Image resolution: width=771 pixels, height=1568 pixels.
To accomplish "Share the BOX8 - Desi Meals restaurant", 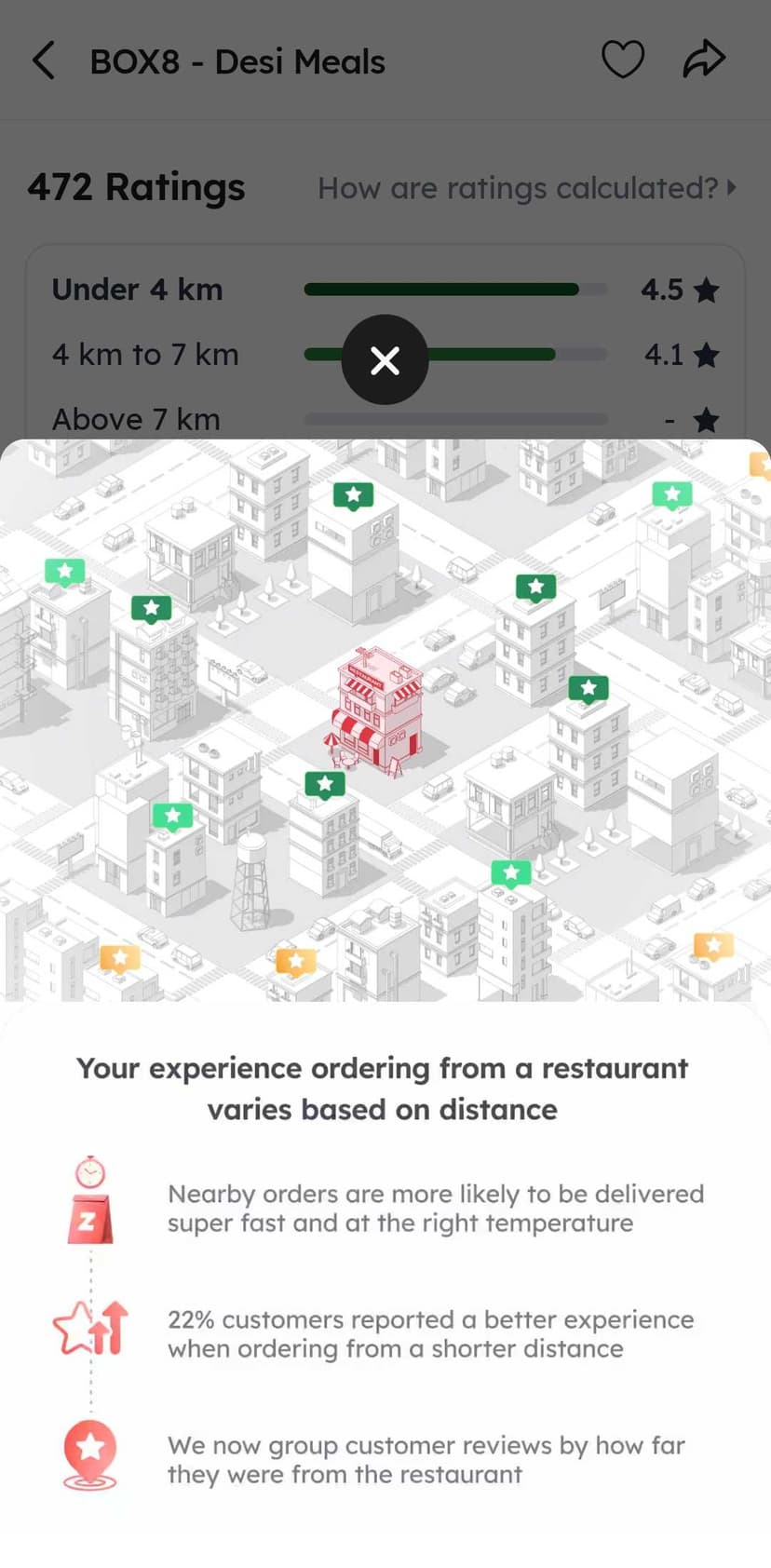I will [x=703, y=61].
